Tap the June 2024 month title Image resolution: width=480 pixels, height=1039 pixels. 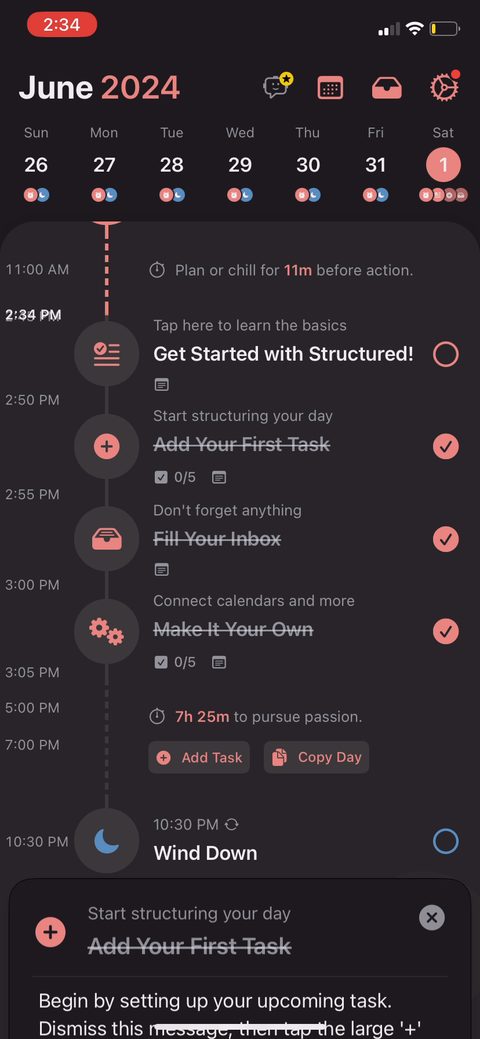pyautogui.click(x=99, y=87)
